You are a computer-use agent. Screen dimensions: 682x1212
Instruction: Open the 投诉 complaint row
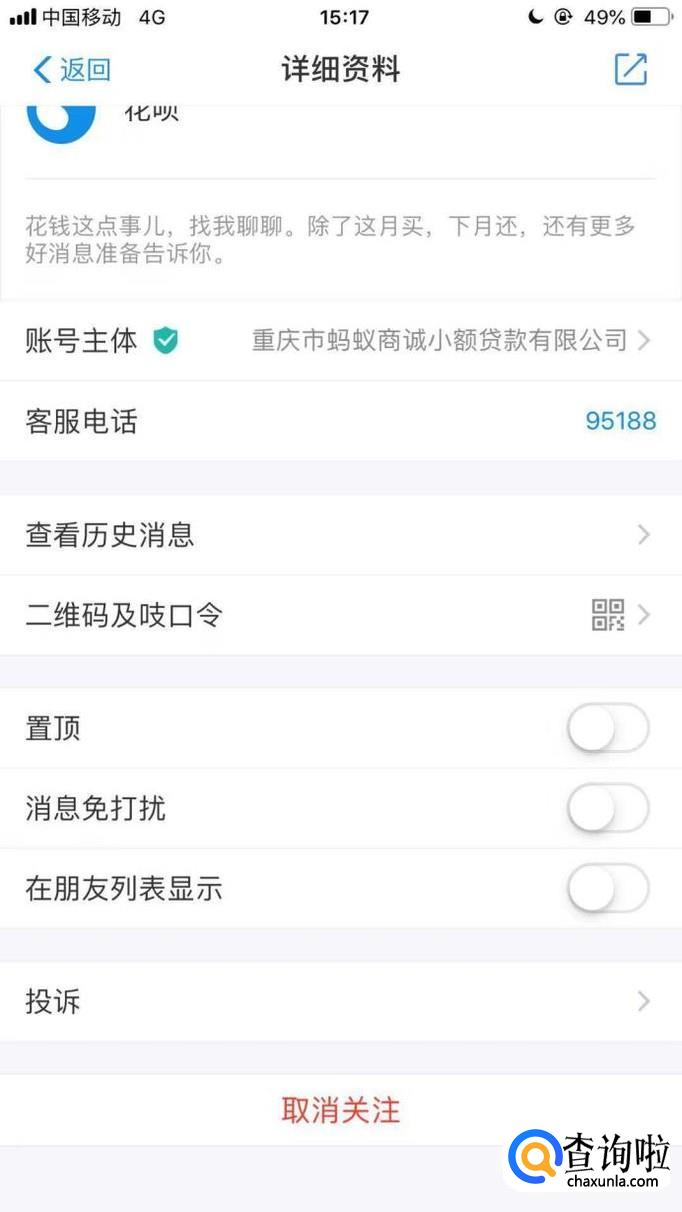coord(340,1001)
